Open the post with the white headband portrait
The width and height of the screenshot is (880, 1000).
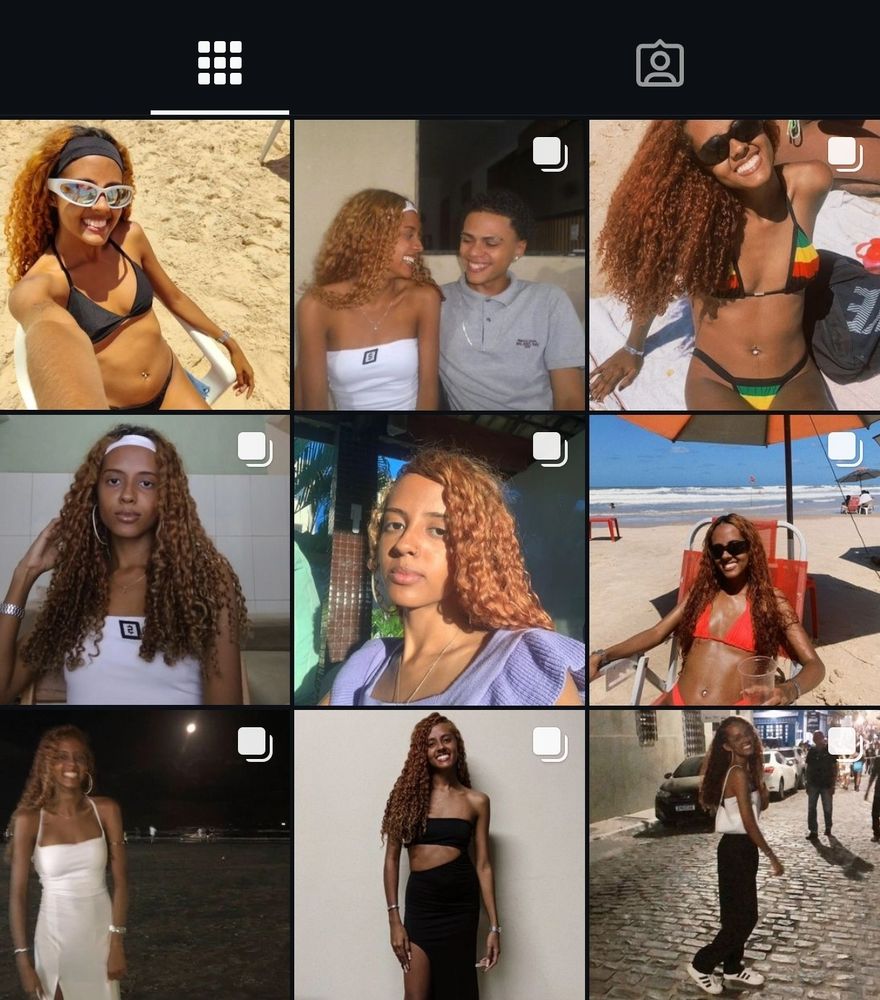(x=145, y=560)
